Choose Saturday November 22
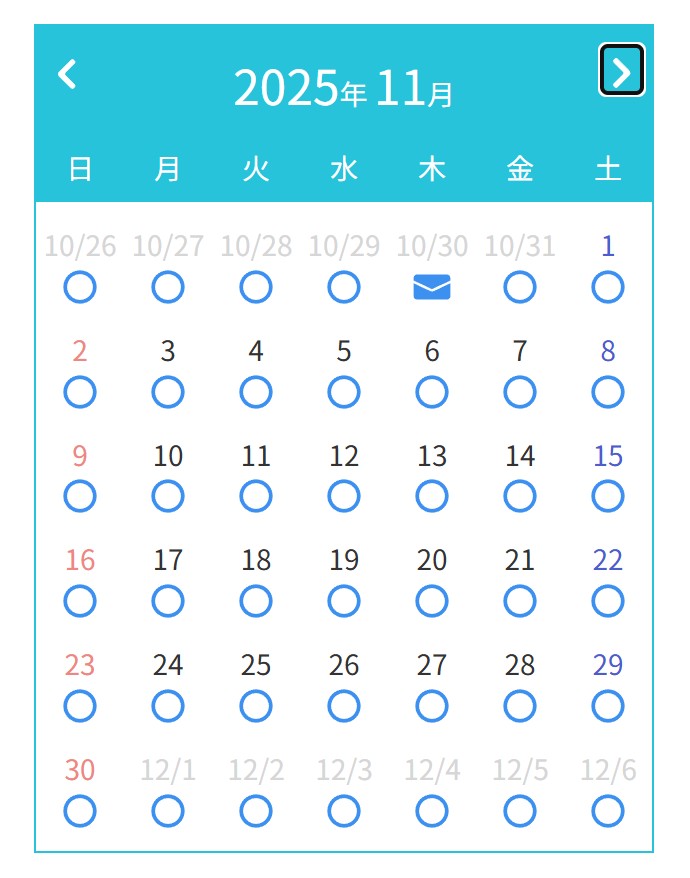The image size is (690, 878). [x=608, y=601]
